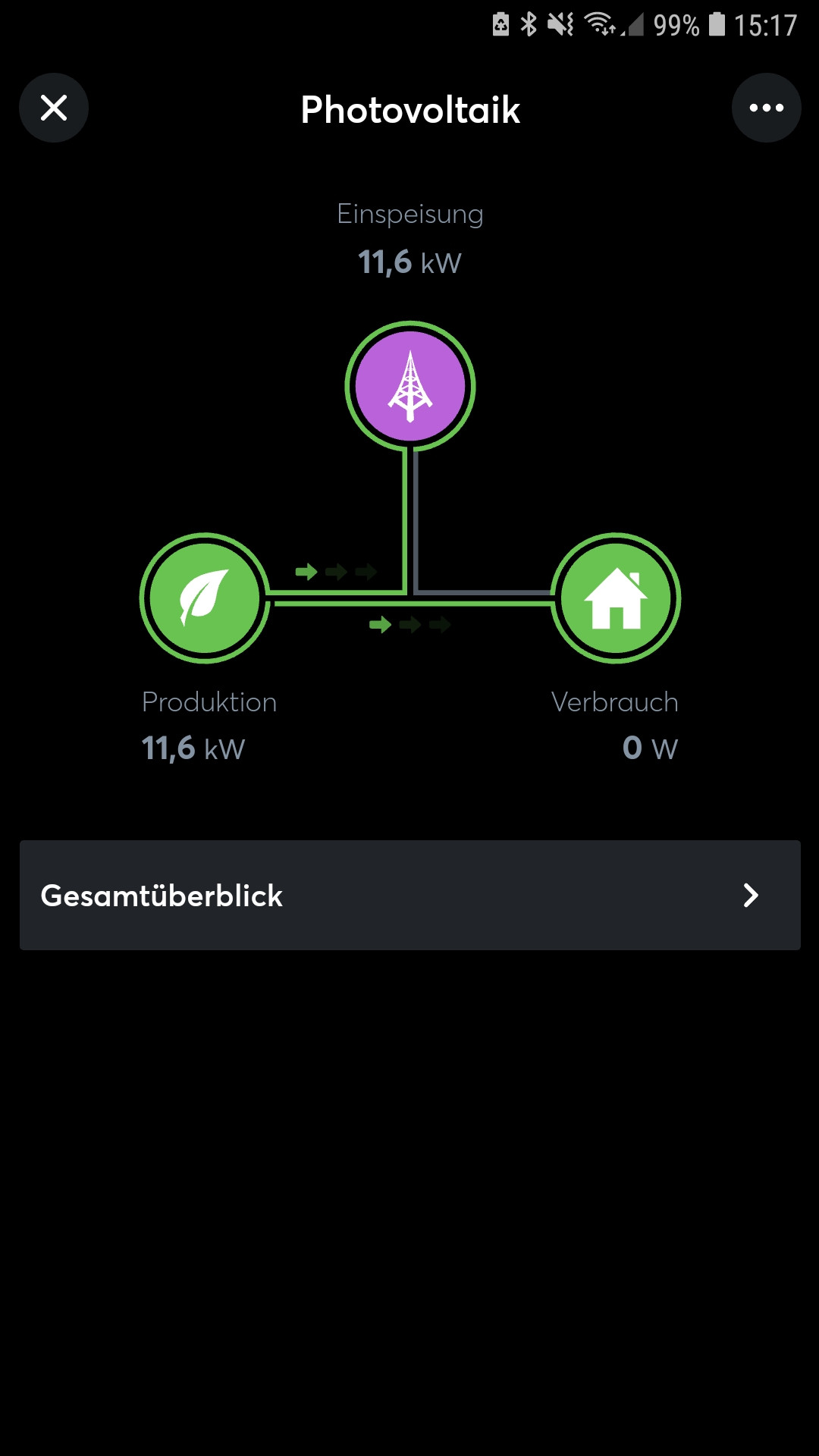
Task: Close the Photovoltaik screen
Action: tap(54, 108)
